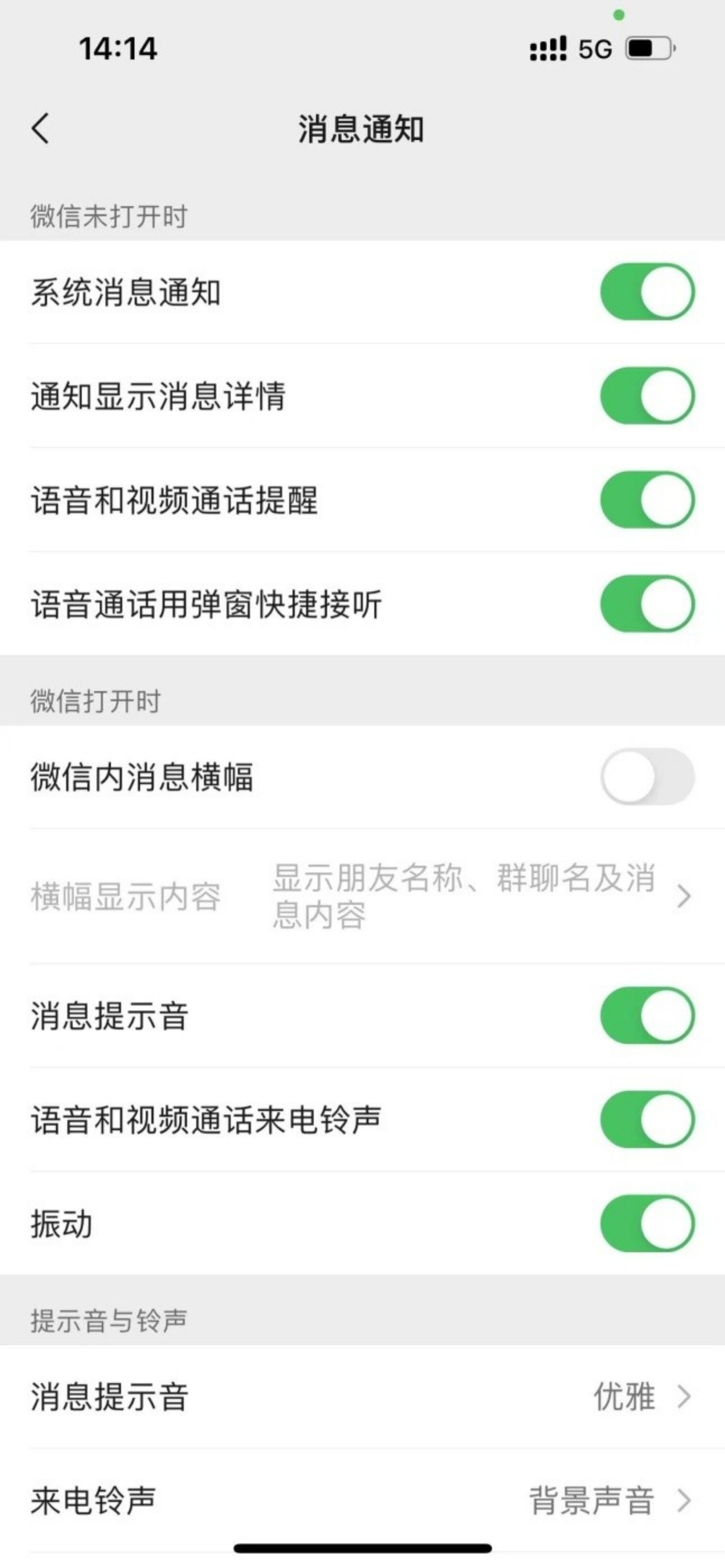Viewport: 725px width, 1568px height.
Task: Turn off 语音通话用弹窗快捷接听
Action: [x=647, y=601]
